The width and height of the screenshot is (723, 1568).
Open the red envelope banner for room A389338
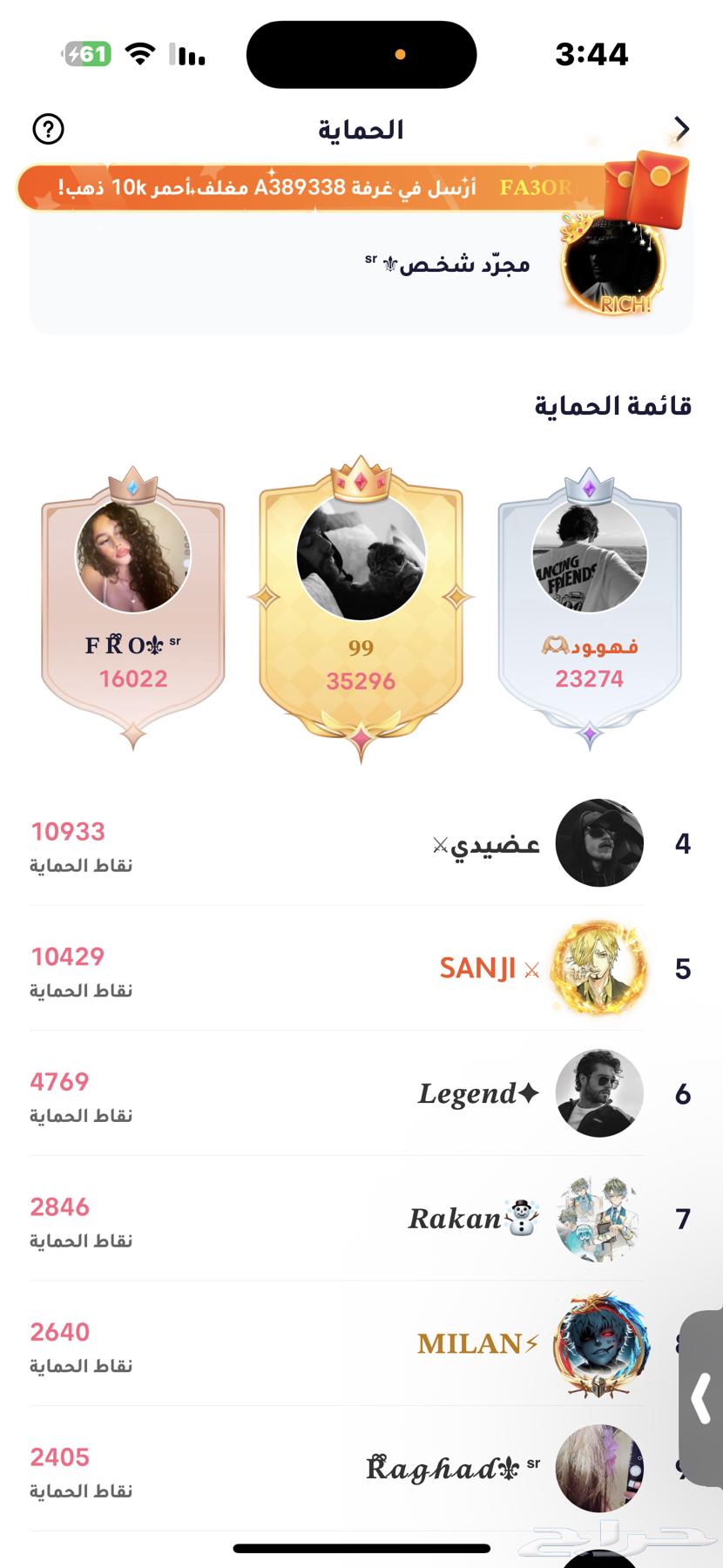coord(314,187)
